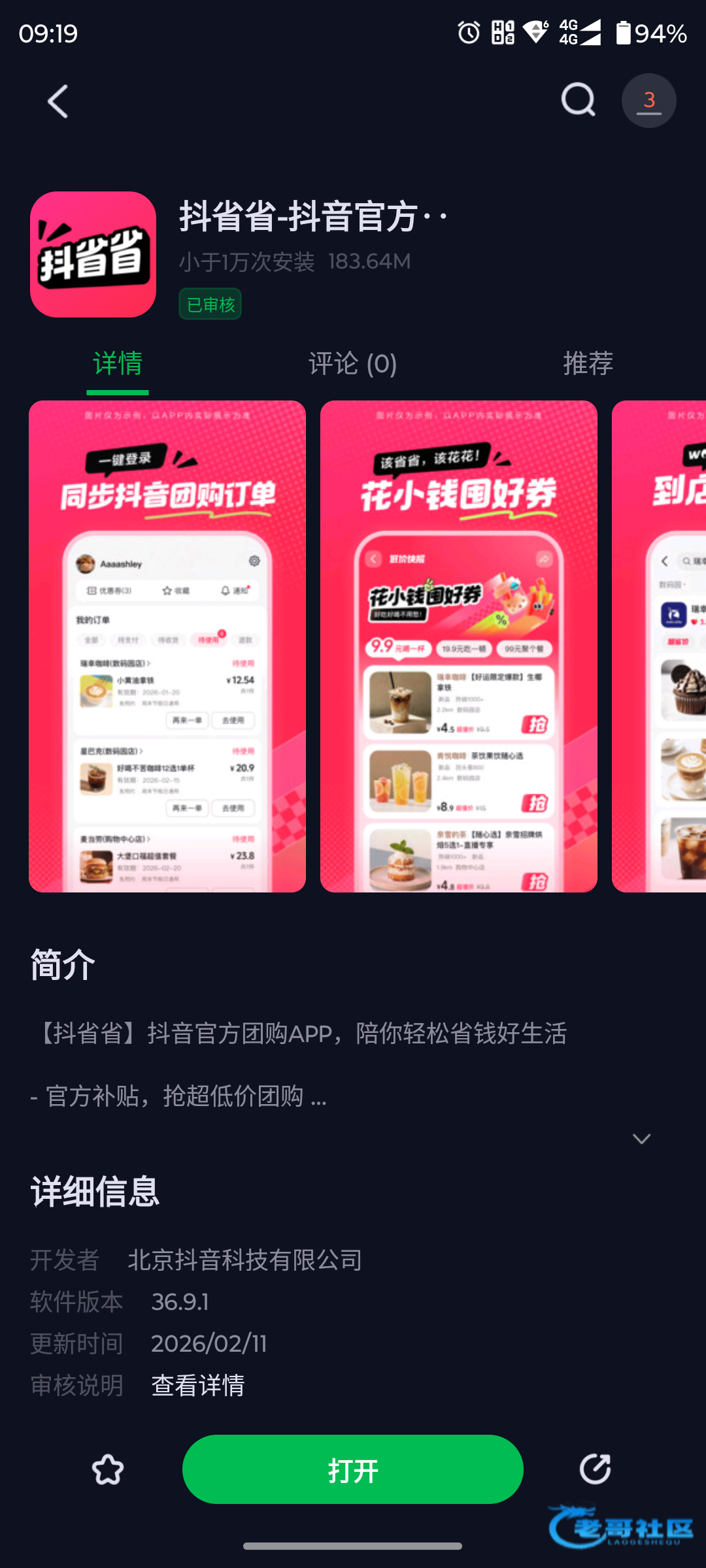This screenshot has height=1568, width=706.
Task: Switch to the 推荐 tab
Action: [588, 363]
